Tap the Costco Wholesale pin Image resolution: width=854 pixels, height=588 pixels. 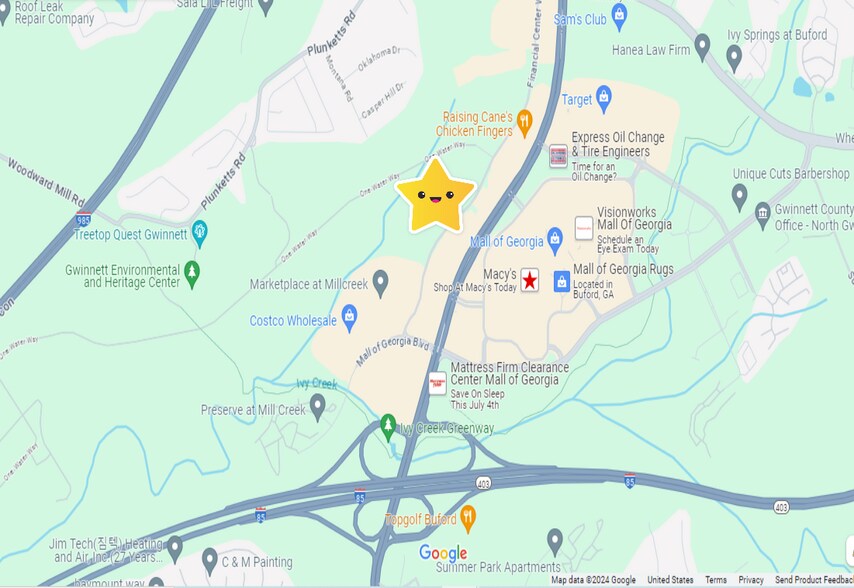tap(349, 319)
